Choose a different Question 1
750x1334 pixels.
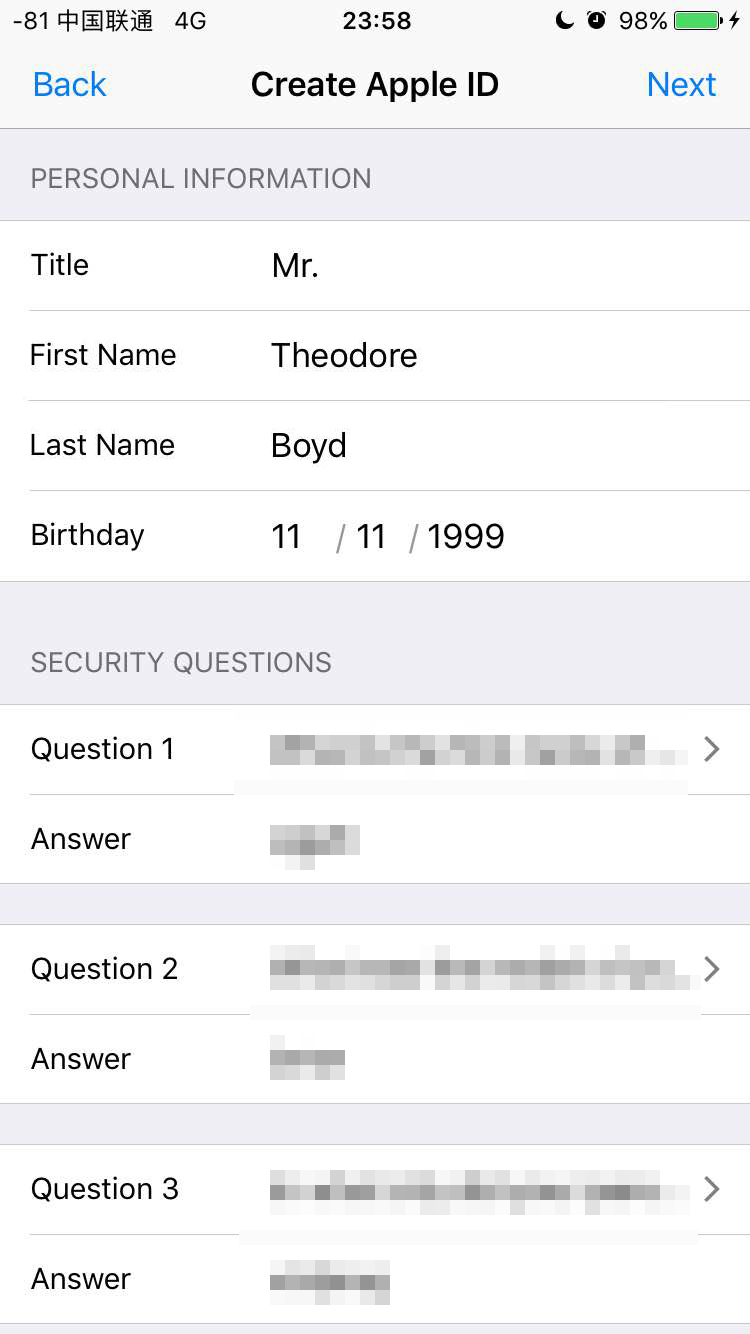(x=478, y=750)
